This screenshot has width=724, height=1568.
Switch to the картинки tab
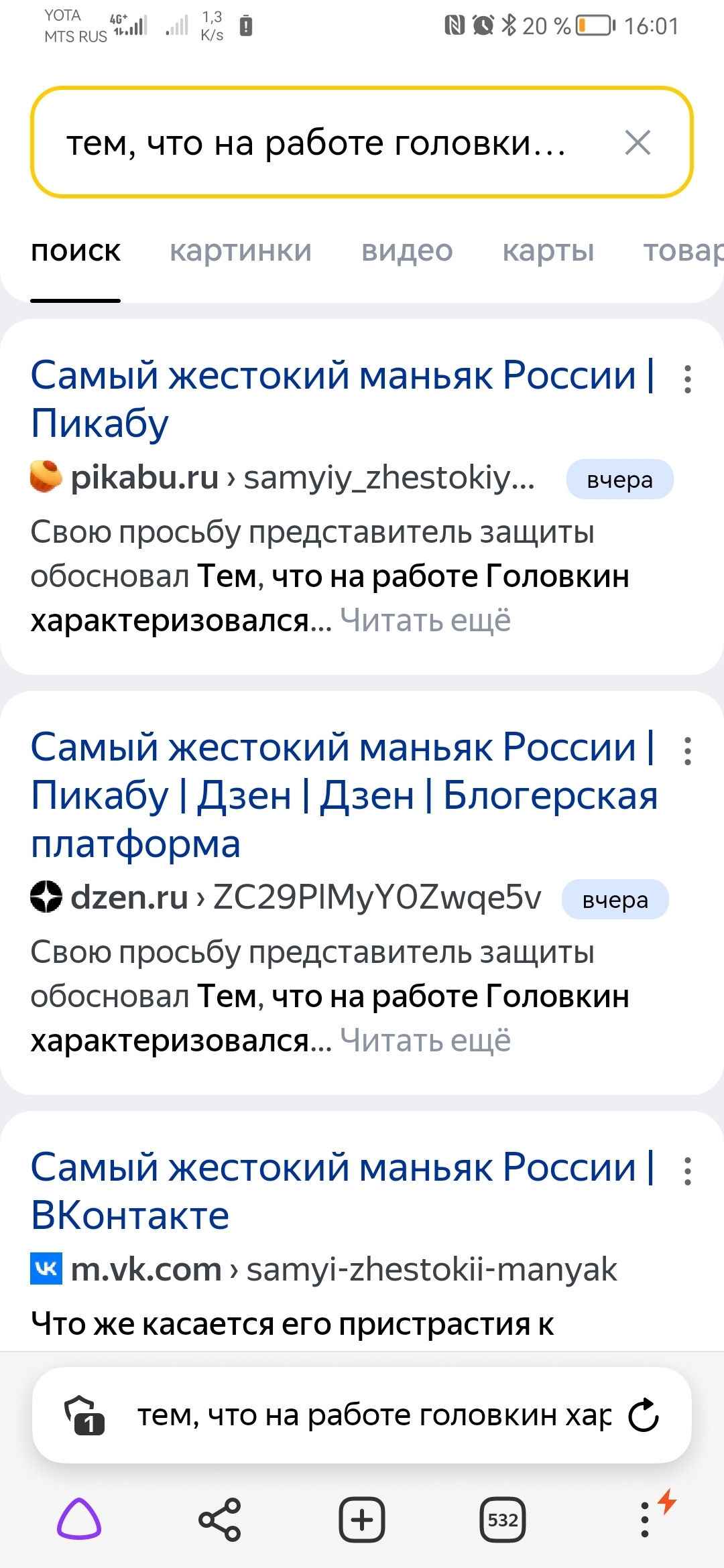[x=241, y=251]
